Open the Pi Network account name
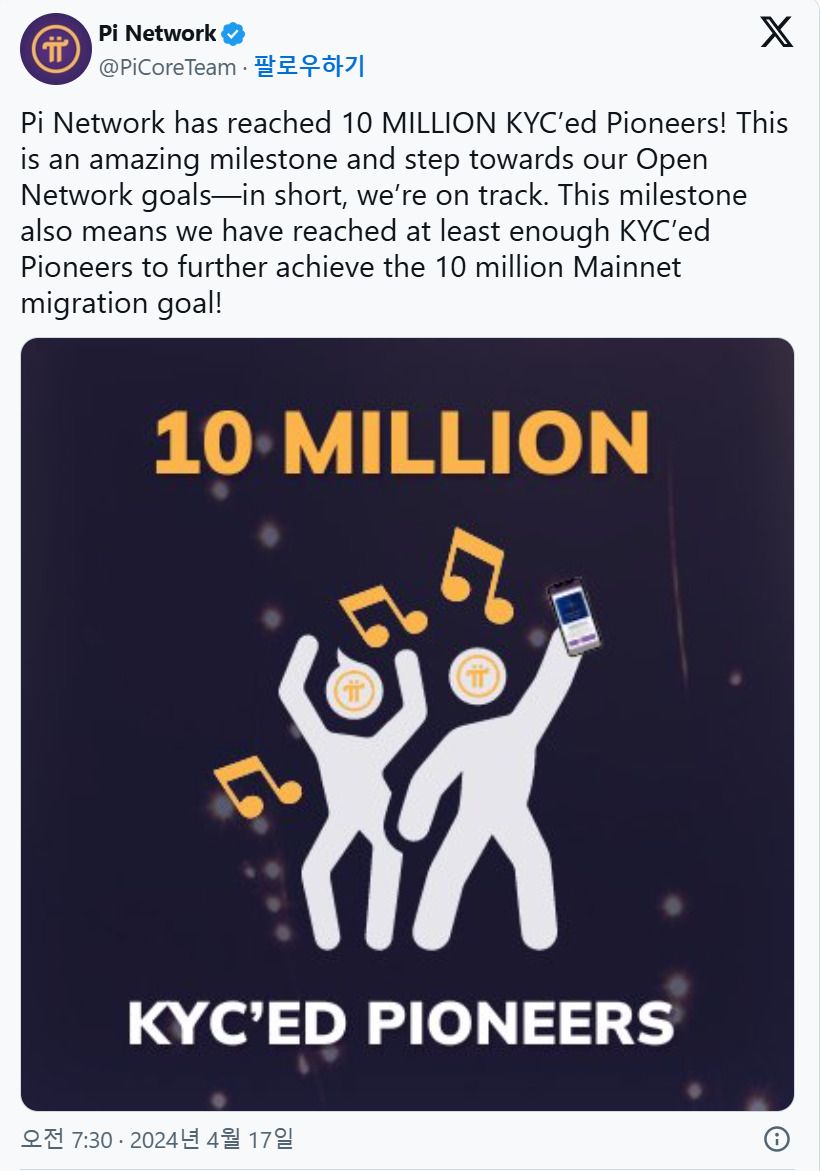This screenshot has width=820, height=1171. pyautogui.click(x=157, y=34)
